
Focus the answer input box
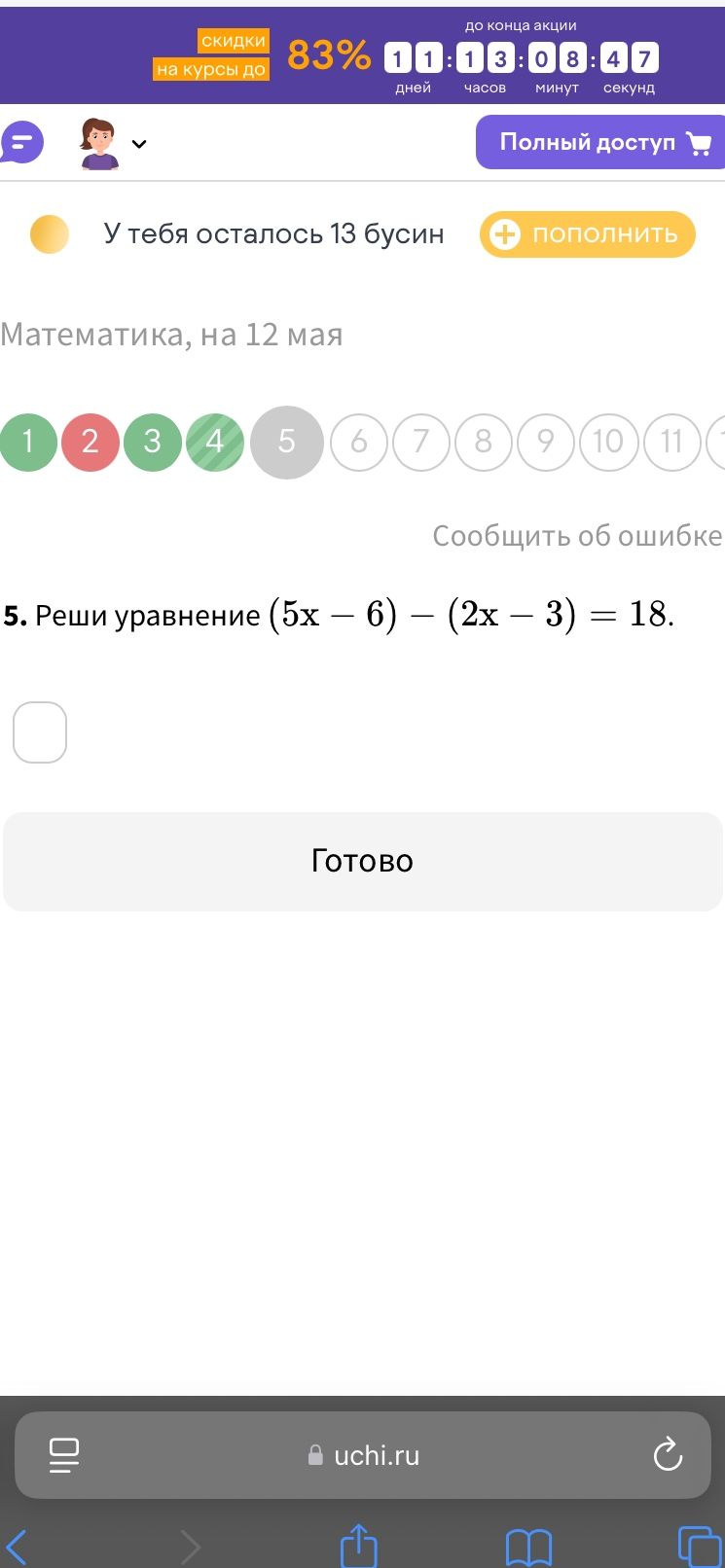click(x=40, y=732)
